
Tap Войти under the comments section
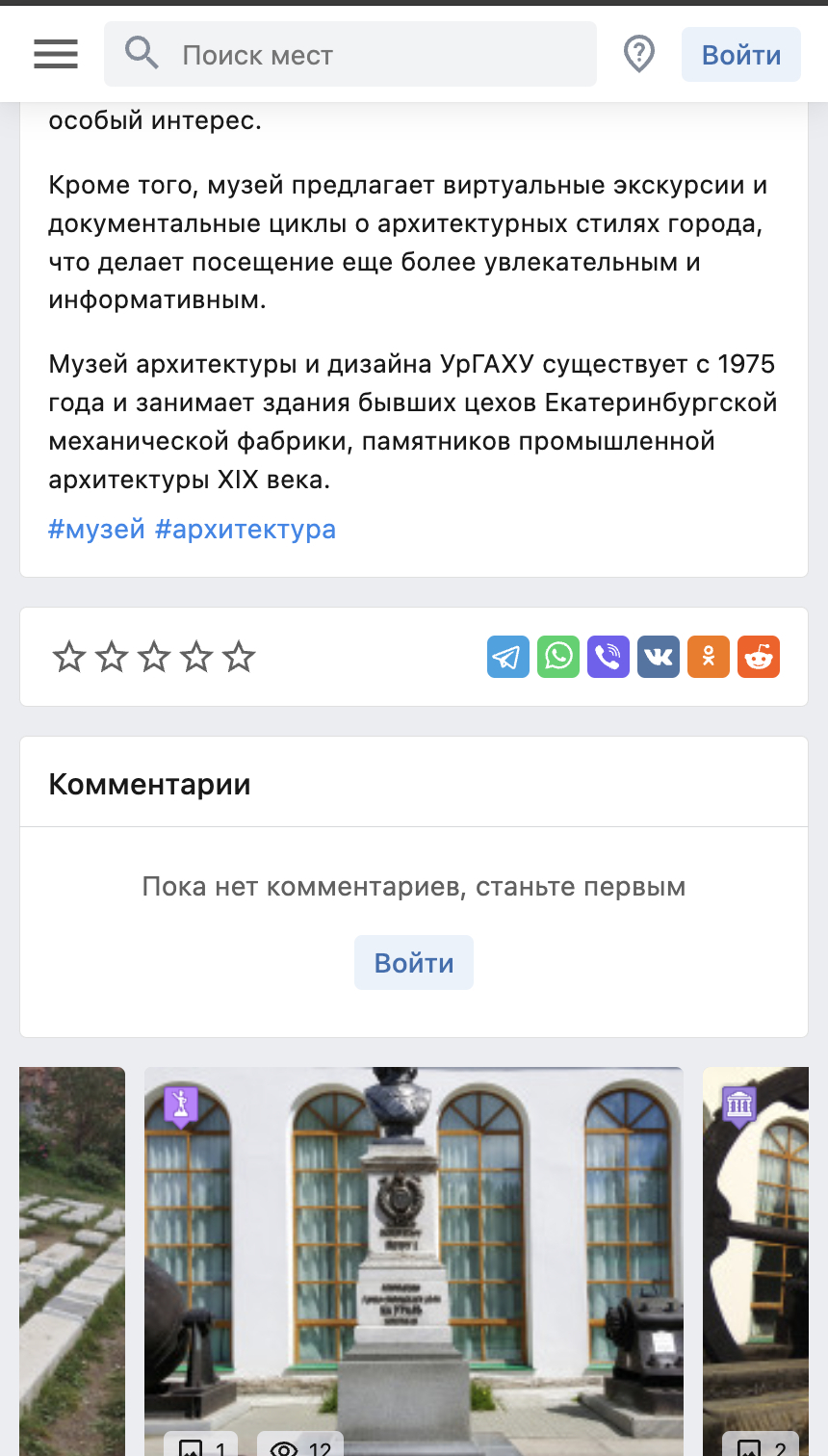[x=414, y=962]
